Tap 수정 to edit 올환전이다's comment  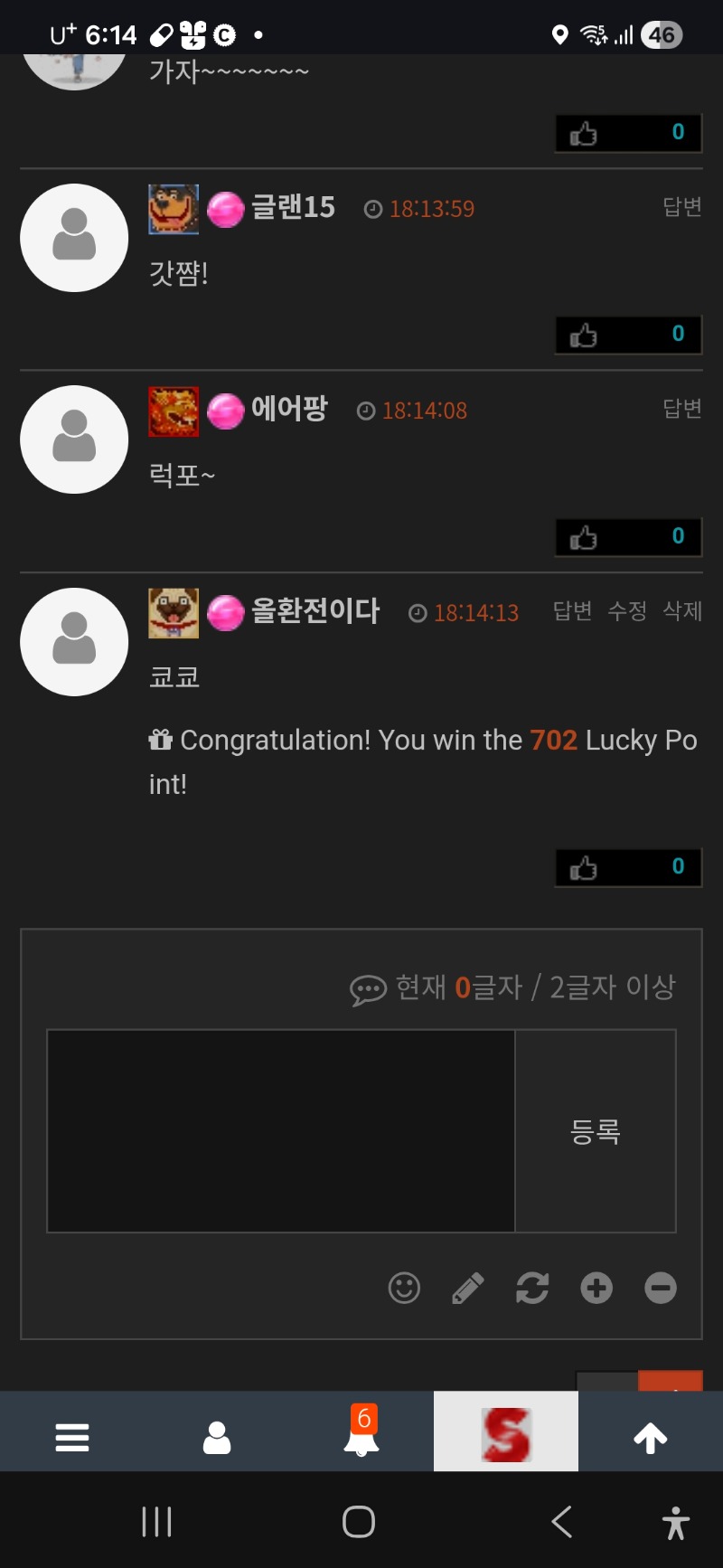point(627,611)
